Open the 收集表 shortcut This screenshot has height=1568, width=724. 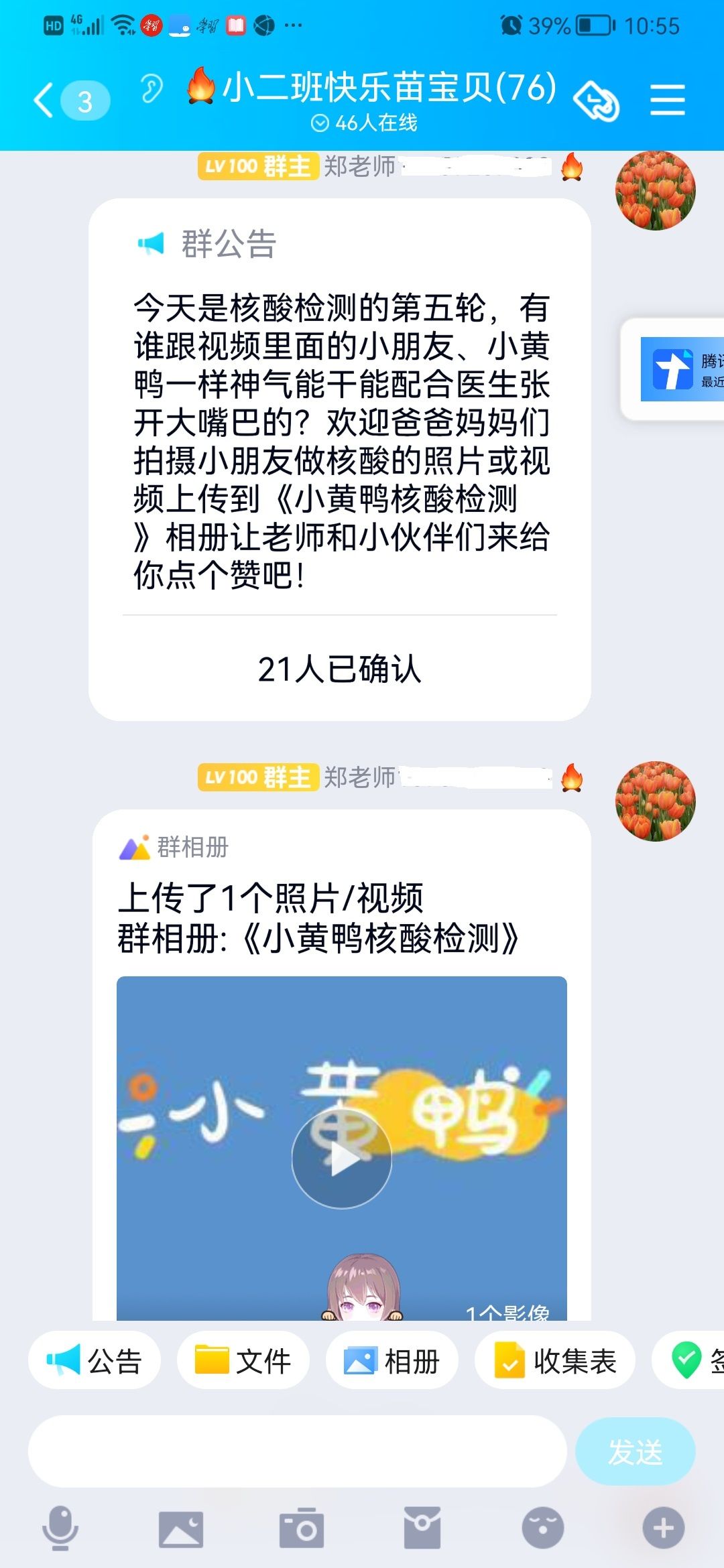coord(554,1361)
